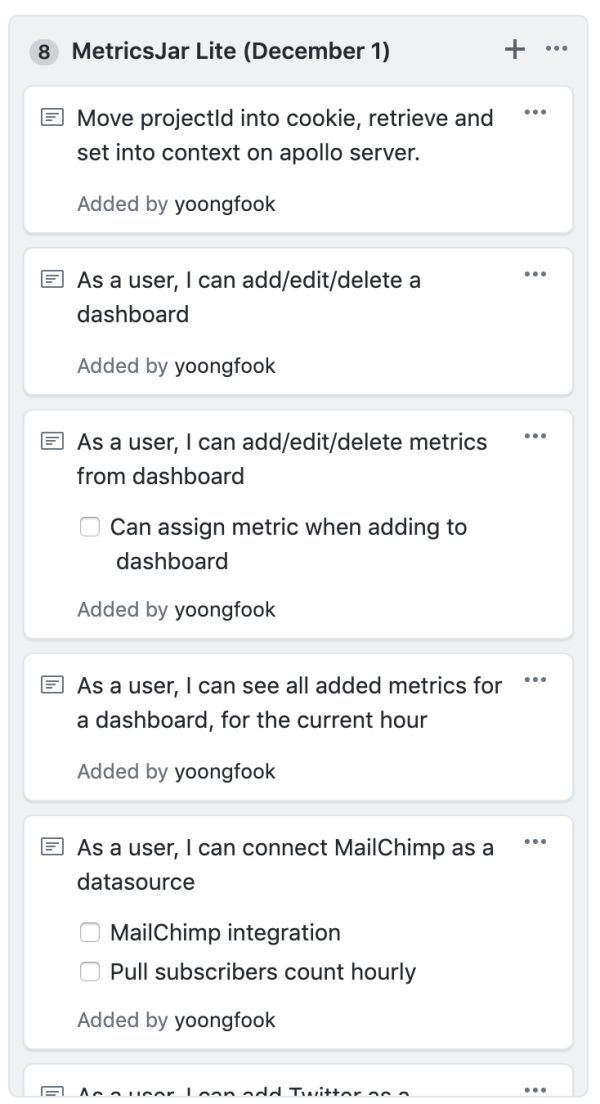Tick the Pull subscribers count hourly checkbox

[x=89, y=972]
